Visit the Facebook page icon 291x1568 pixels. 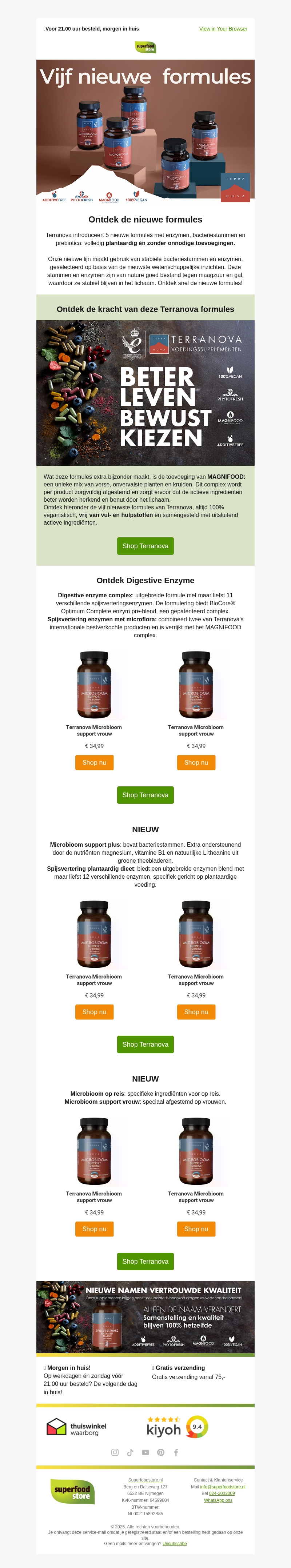click(176, 1452)
